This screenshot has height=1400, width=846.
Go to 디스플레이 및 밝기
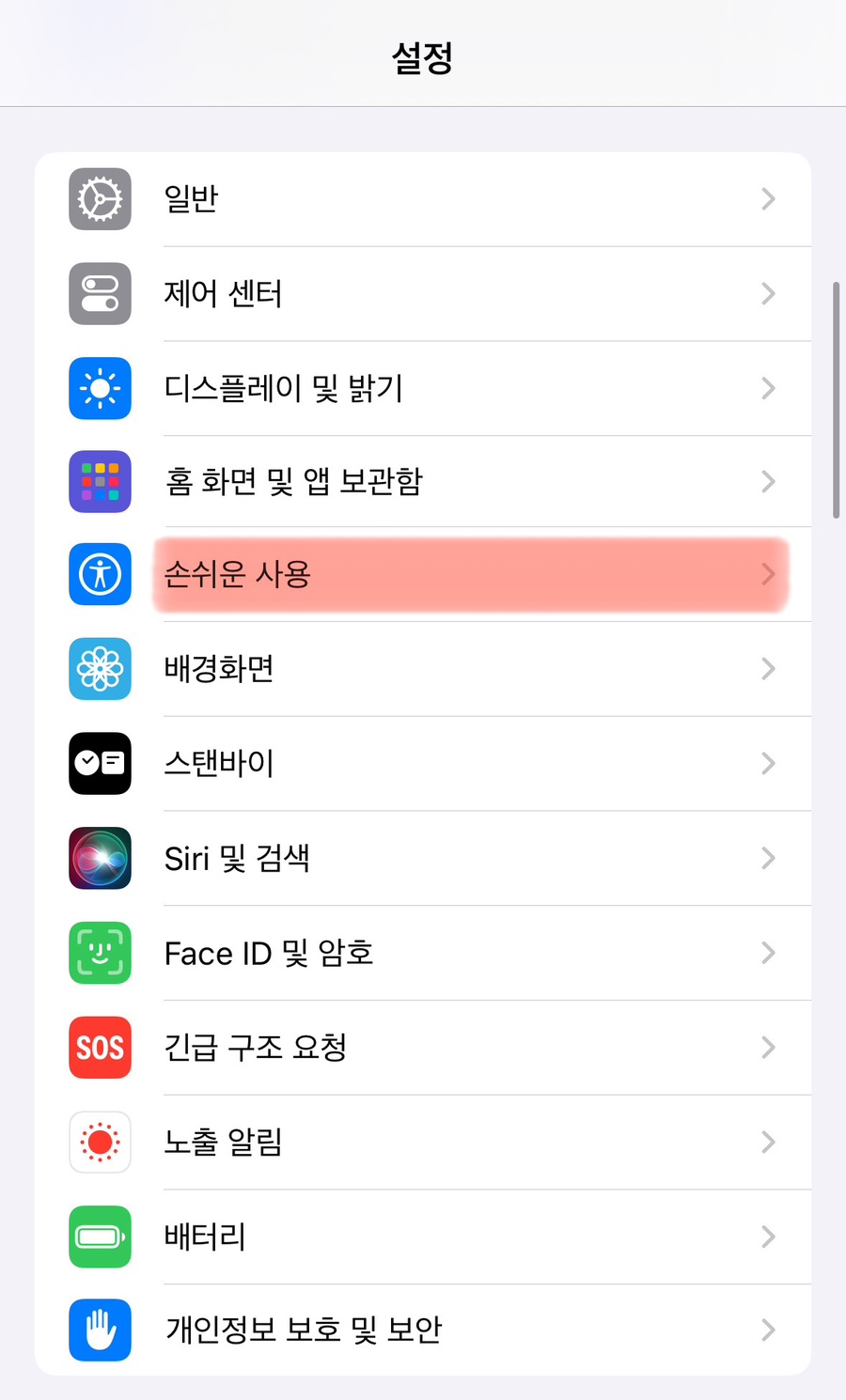[423, 388]
